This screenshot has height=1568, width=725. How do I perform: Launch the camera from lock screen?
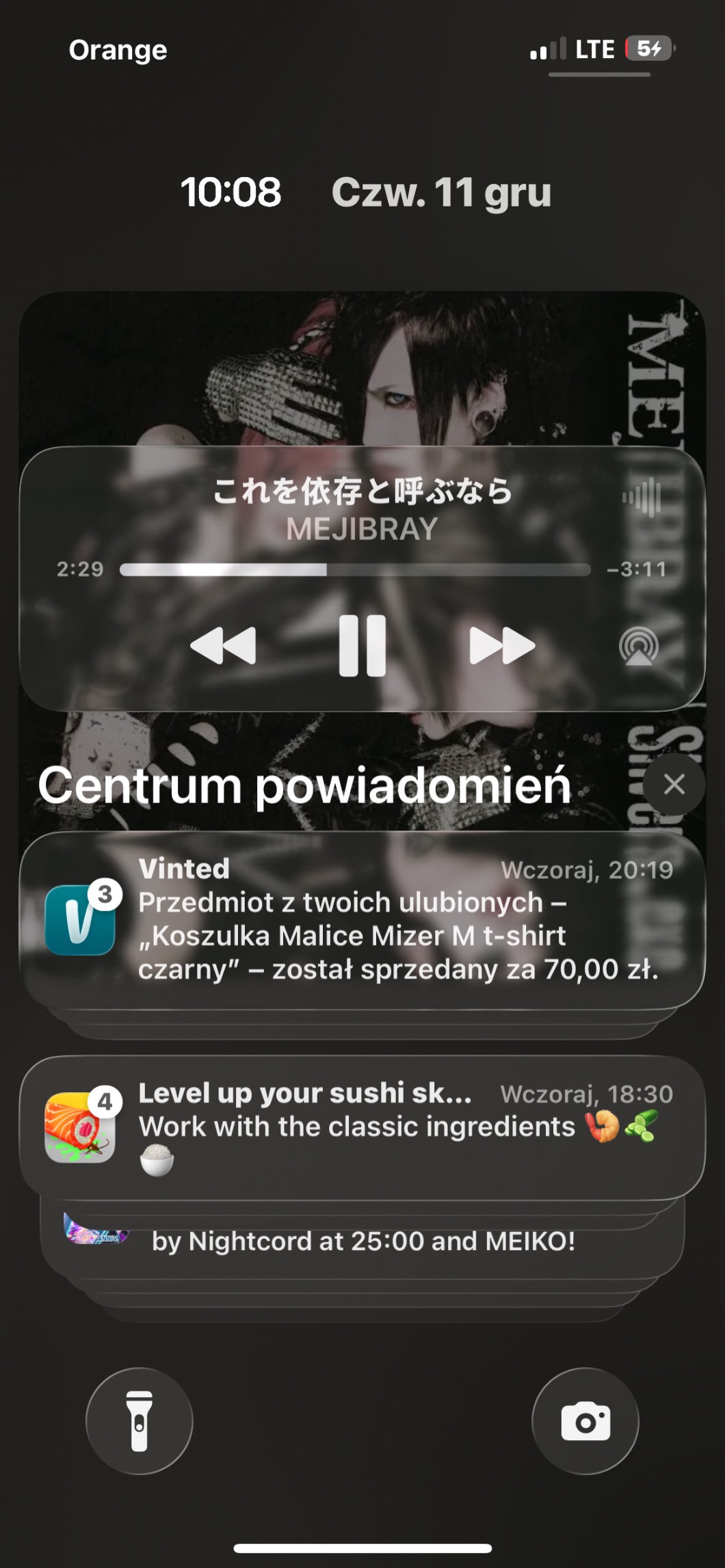point(585,1421)
